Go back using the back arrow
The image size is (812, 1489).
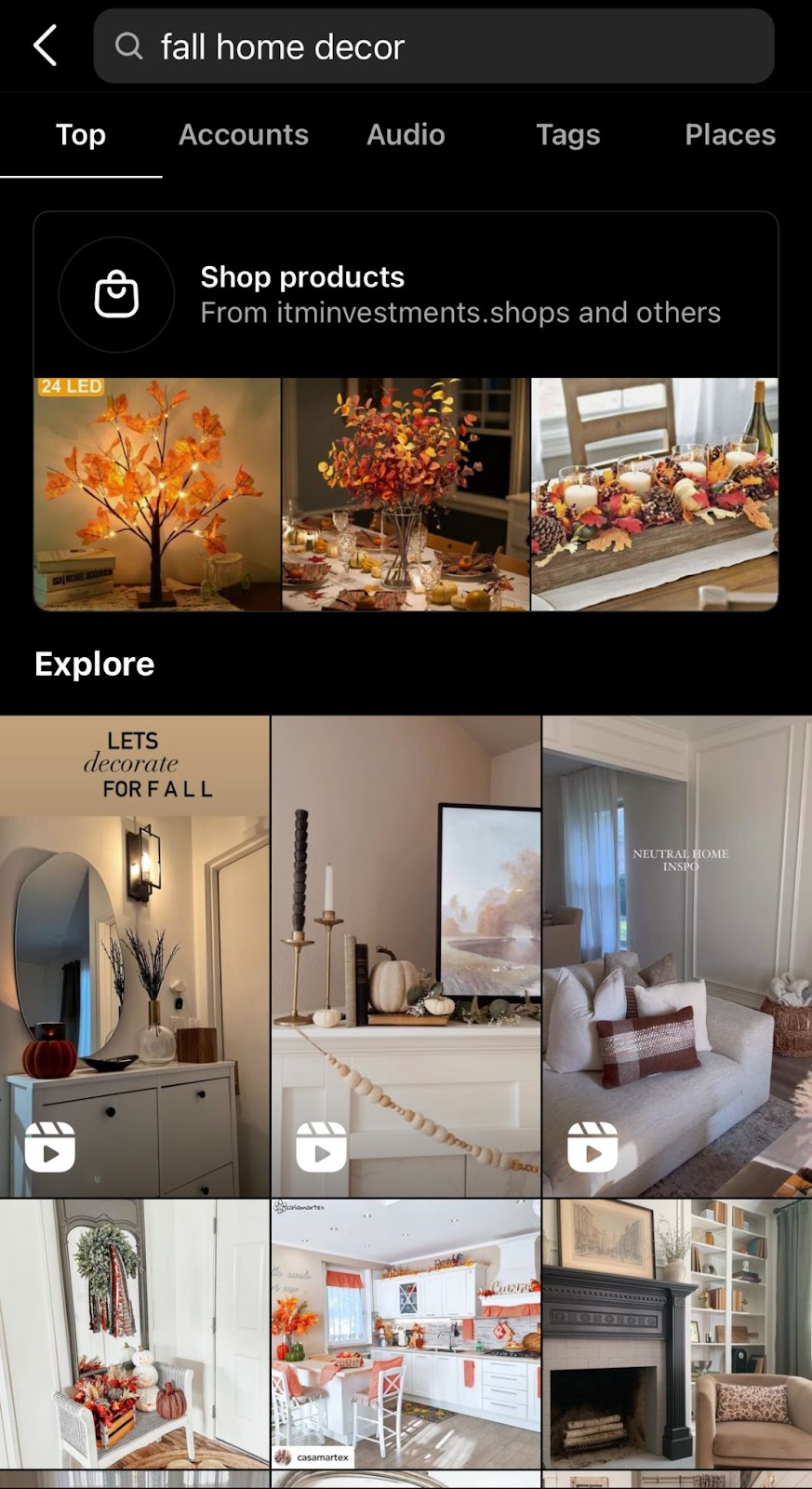pos(46,46)
